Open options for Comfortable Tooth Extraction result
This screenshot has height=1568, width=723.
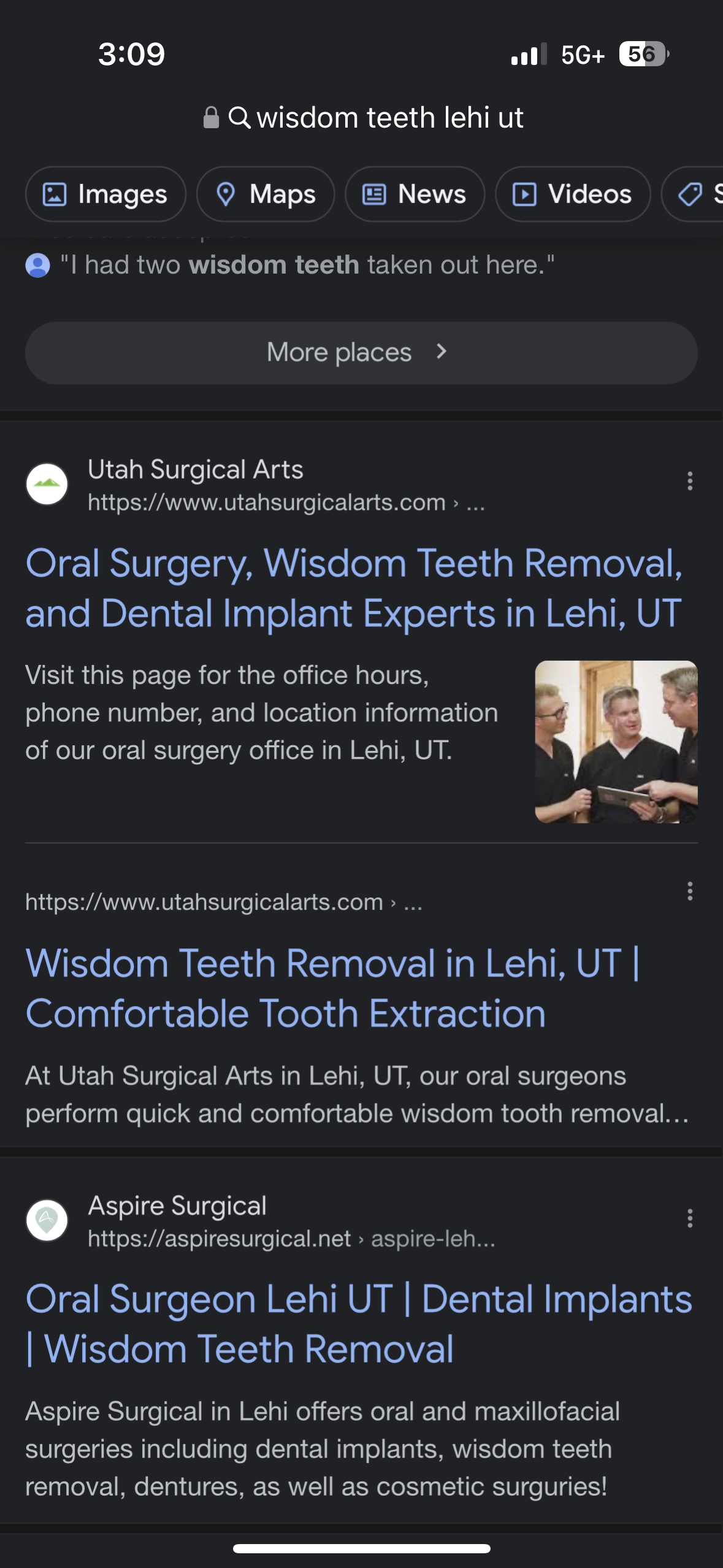690,891
